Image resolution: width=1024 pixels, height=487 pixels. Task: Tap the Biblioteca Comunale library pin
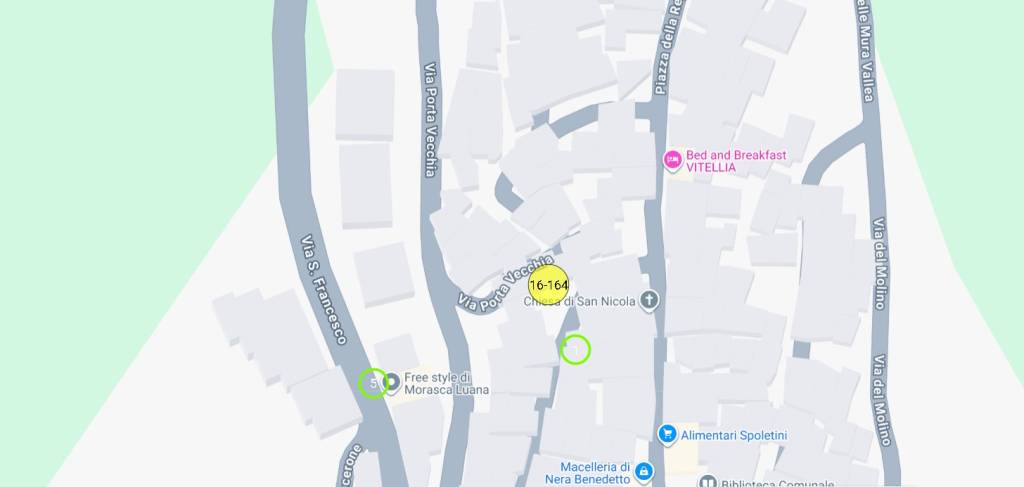(708, 483)
